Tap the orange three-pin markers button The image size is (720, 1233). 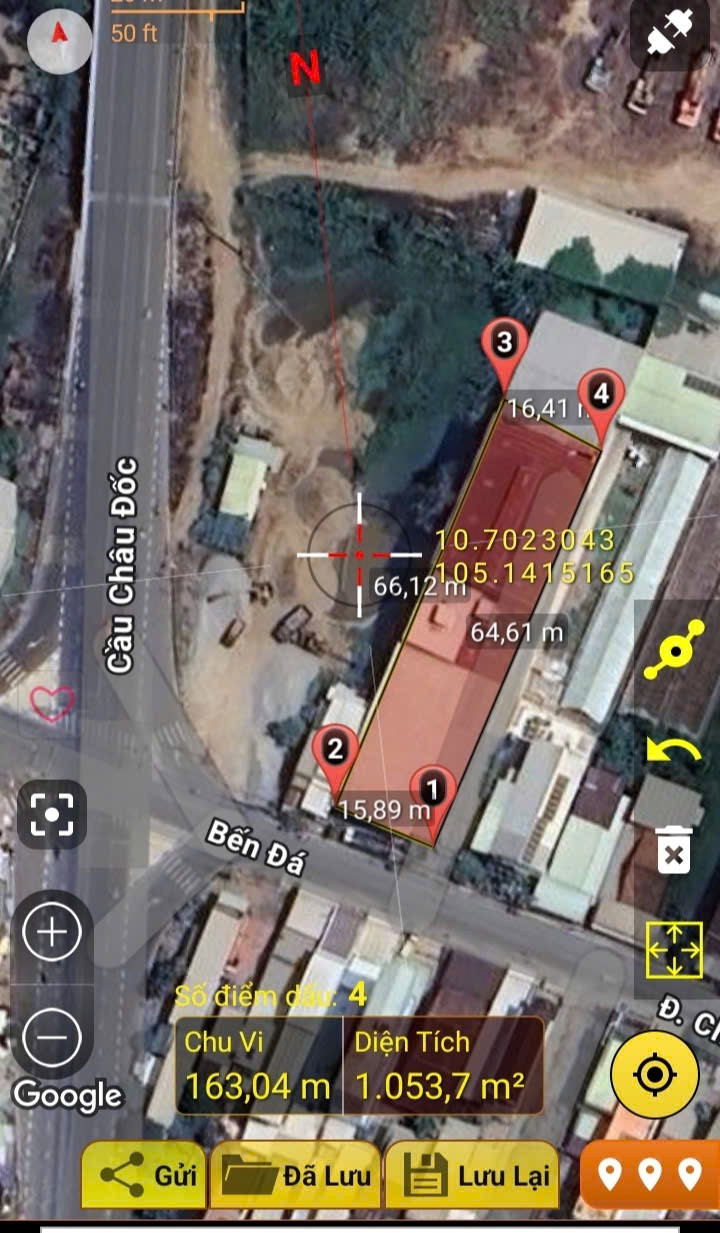click(x=650, y=1174)
